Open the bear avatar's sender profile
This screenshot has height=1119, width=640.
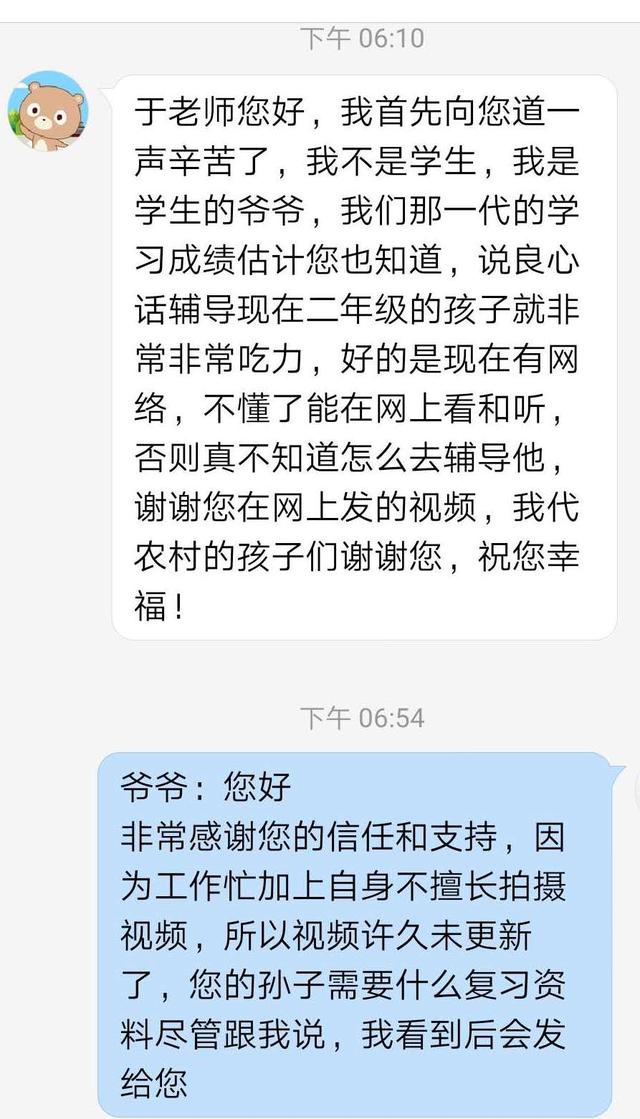coord(47,112)
